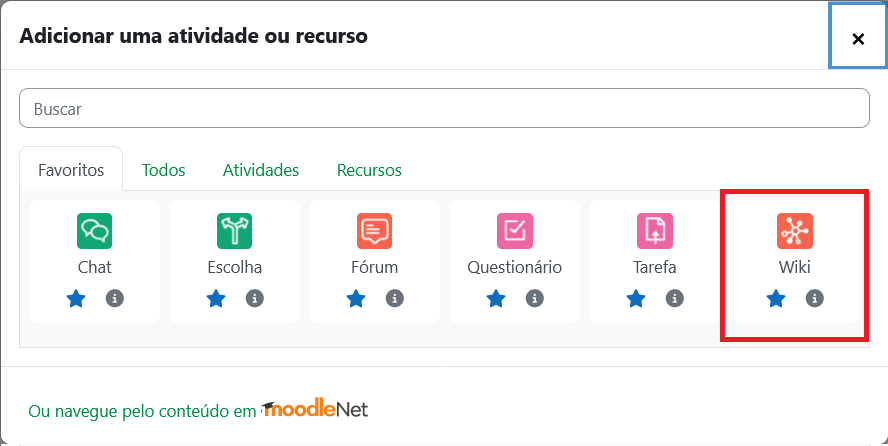Toggle the star under Tarefa
Screen dimensions: 888x446
click(x=636, y=298)
